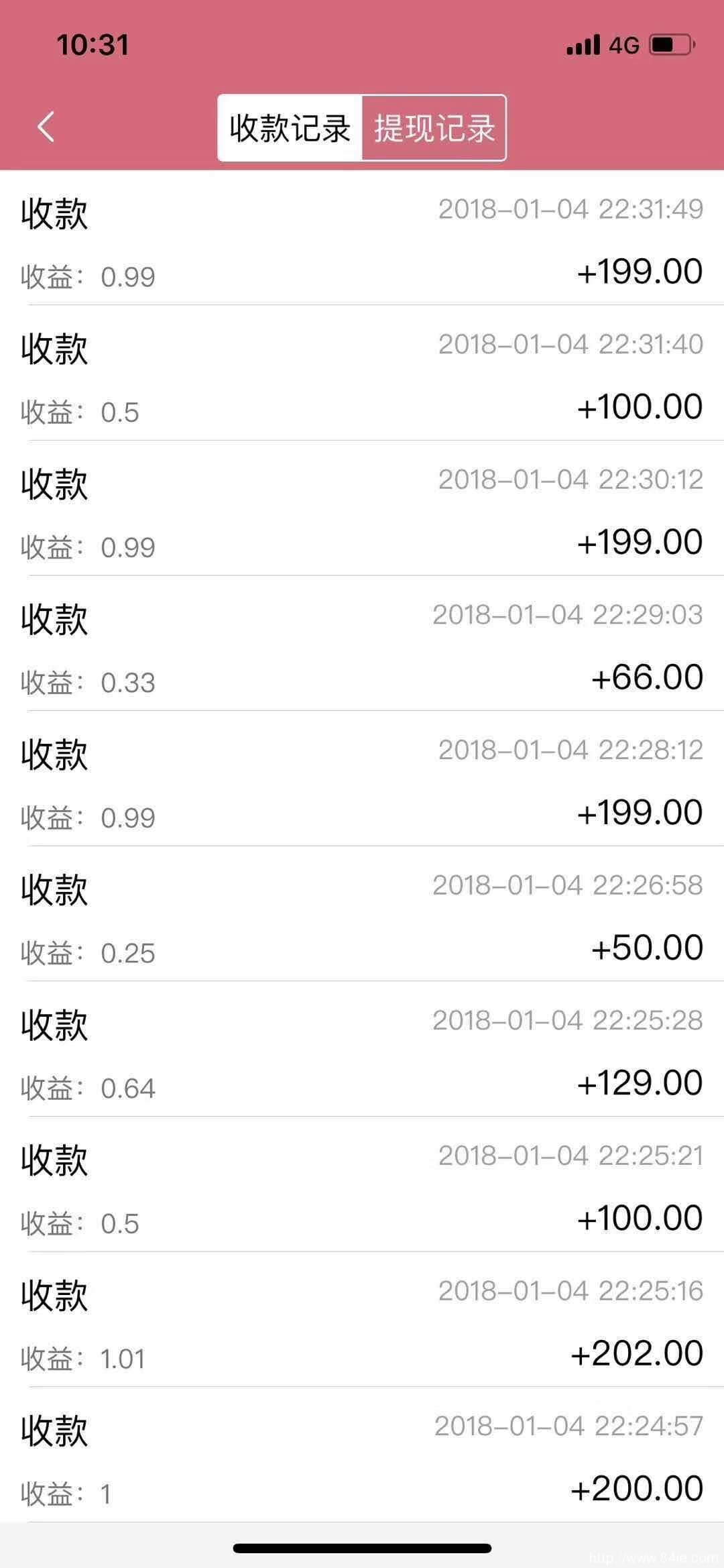Select the 收款记录 tab

pyautogui.click(x=290, y=128)
